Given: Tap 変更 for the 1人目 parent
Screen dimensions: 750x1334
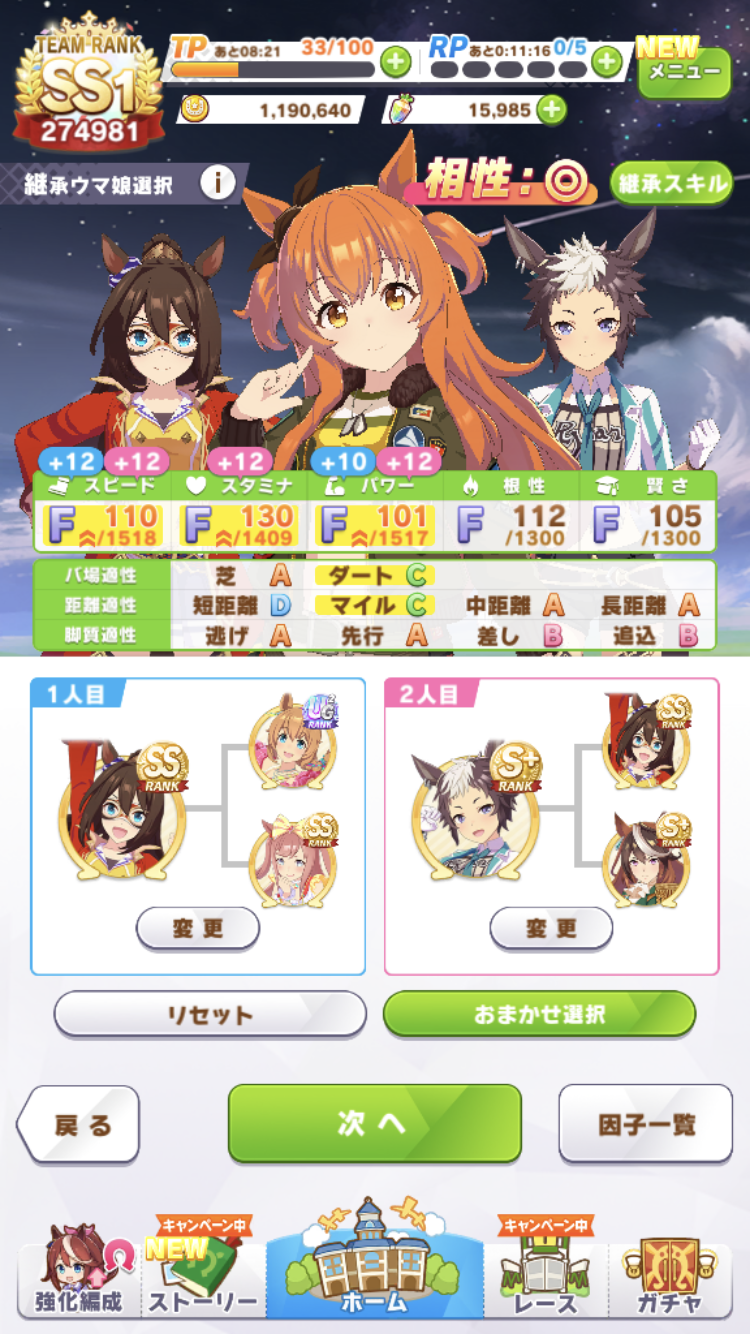Looking at the screenshot, I should (x=198, y=928).
